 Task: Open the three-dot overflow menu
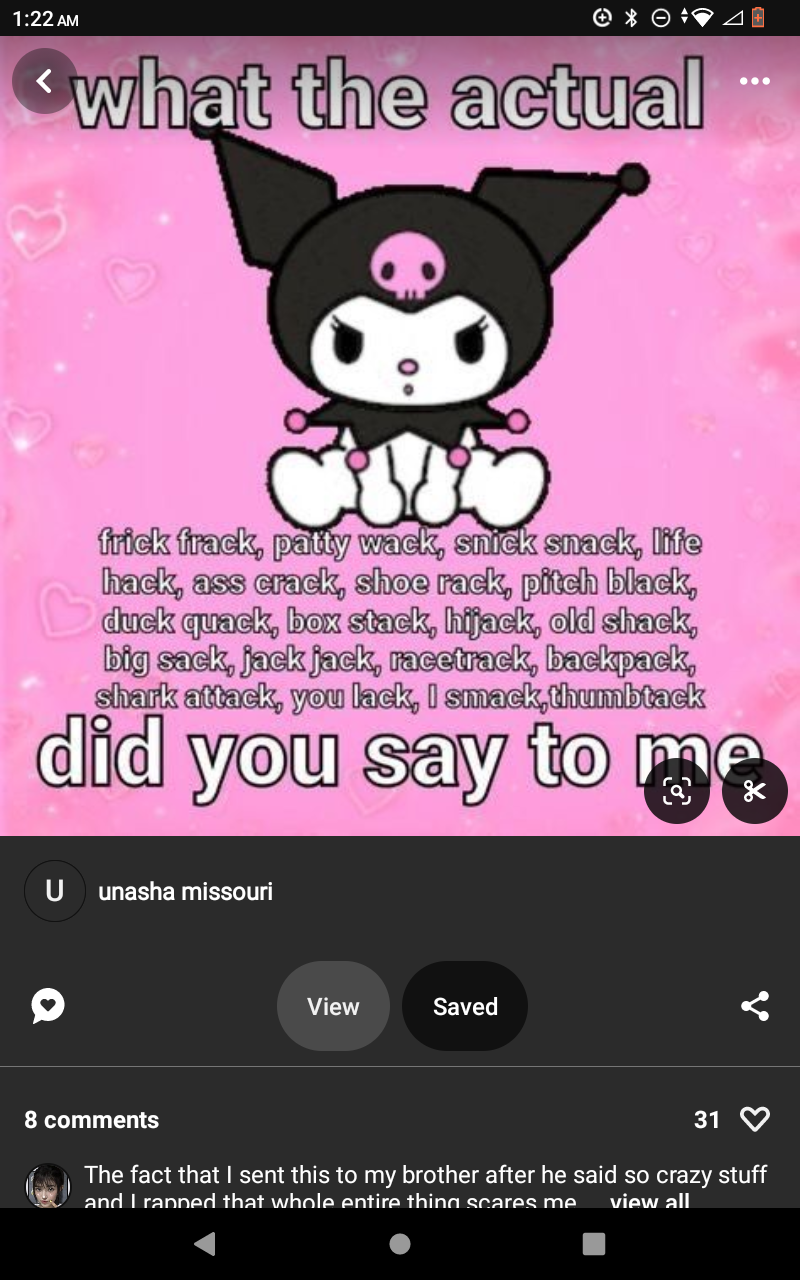[754, 82]
